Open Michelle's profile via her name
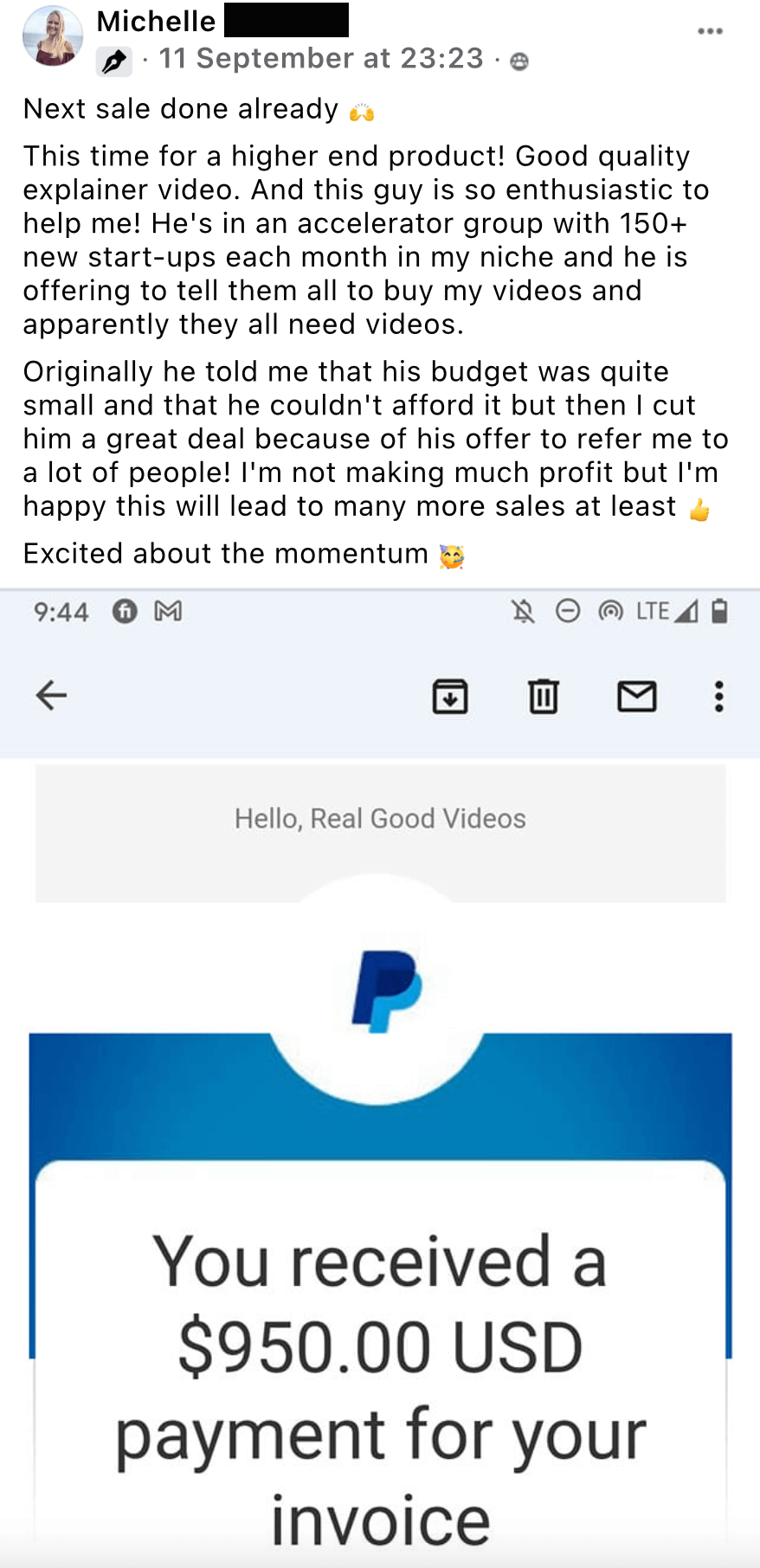 156,21
